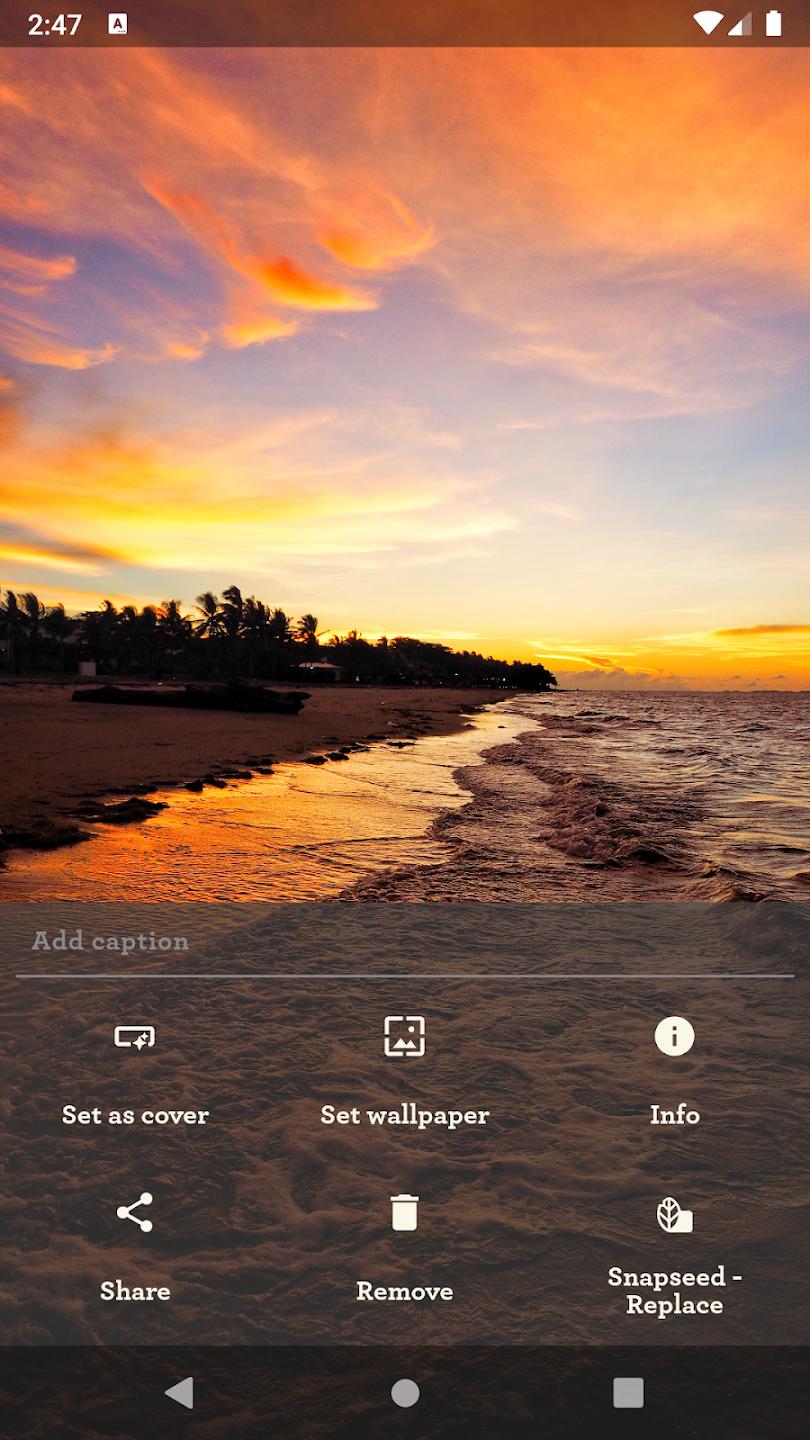
Task: Tap the clock showing 2:47
Action: pyautogui.click(x=57, y=22)
